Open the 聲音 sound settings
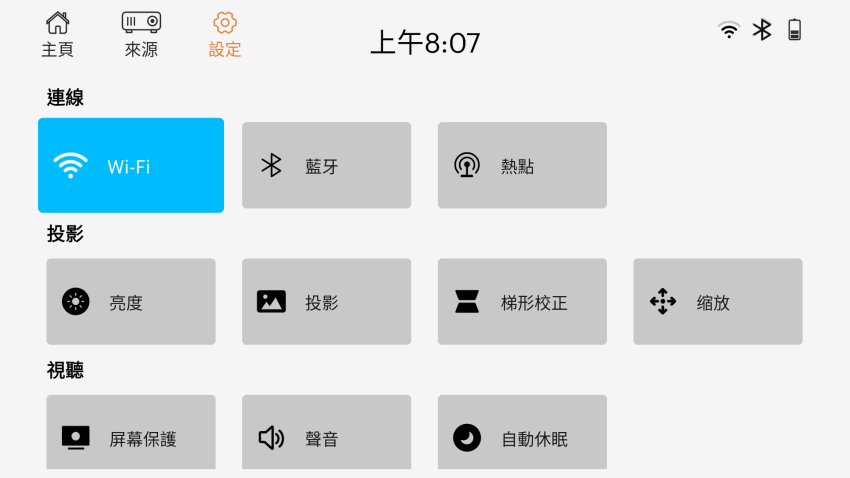The width and height of the screenshot is (850, 478). [x=326, y=434]
